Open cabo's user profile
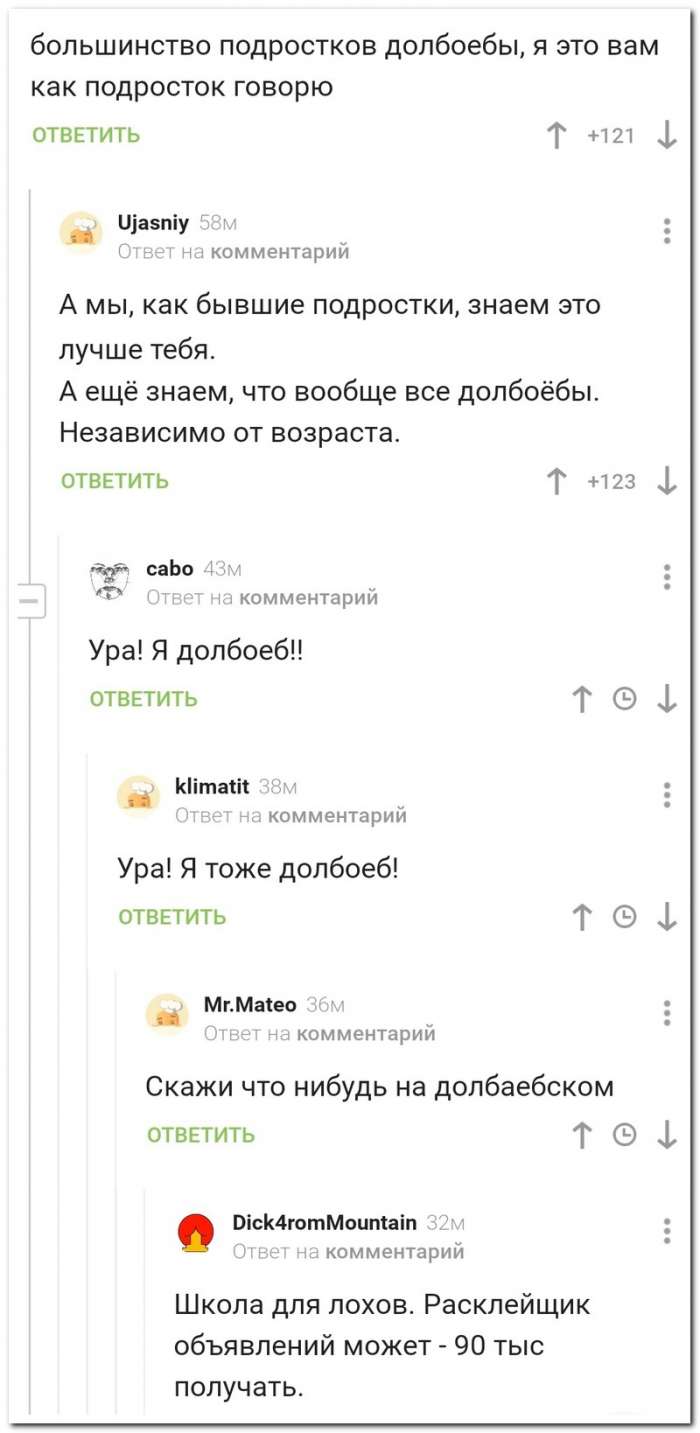Viewport: 700px width, 1433px height. click(170, 568)
